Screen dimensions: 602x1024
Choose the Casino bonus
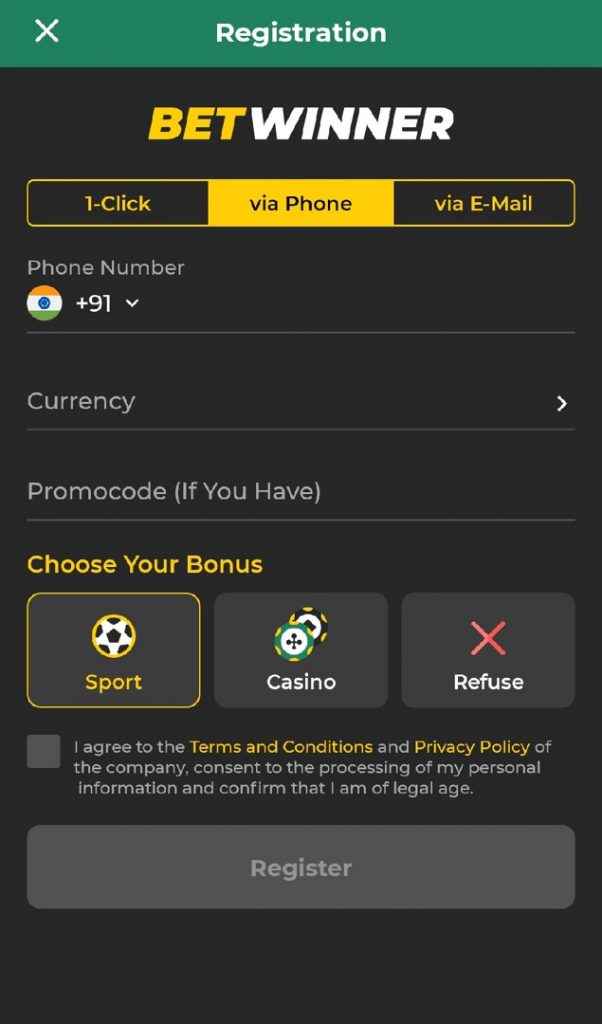(x=301, y=650)
